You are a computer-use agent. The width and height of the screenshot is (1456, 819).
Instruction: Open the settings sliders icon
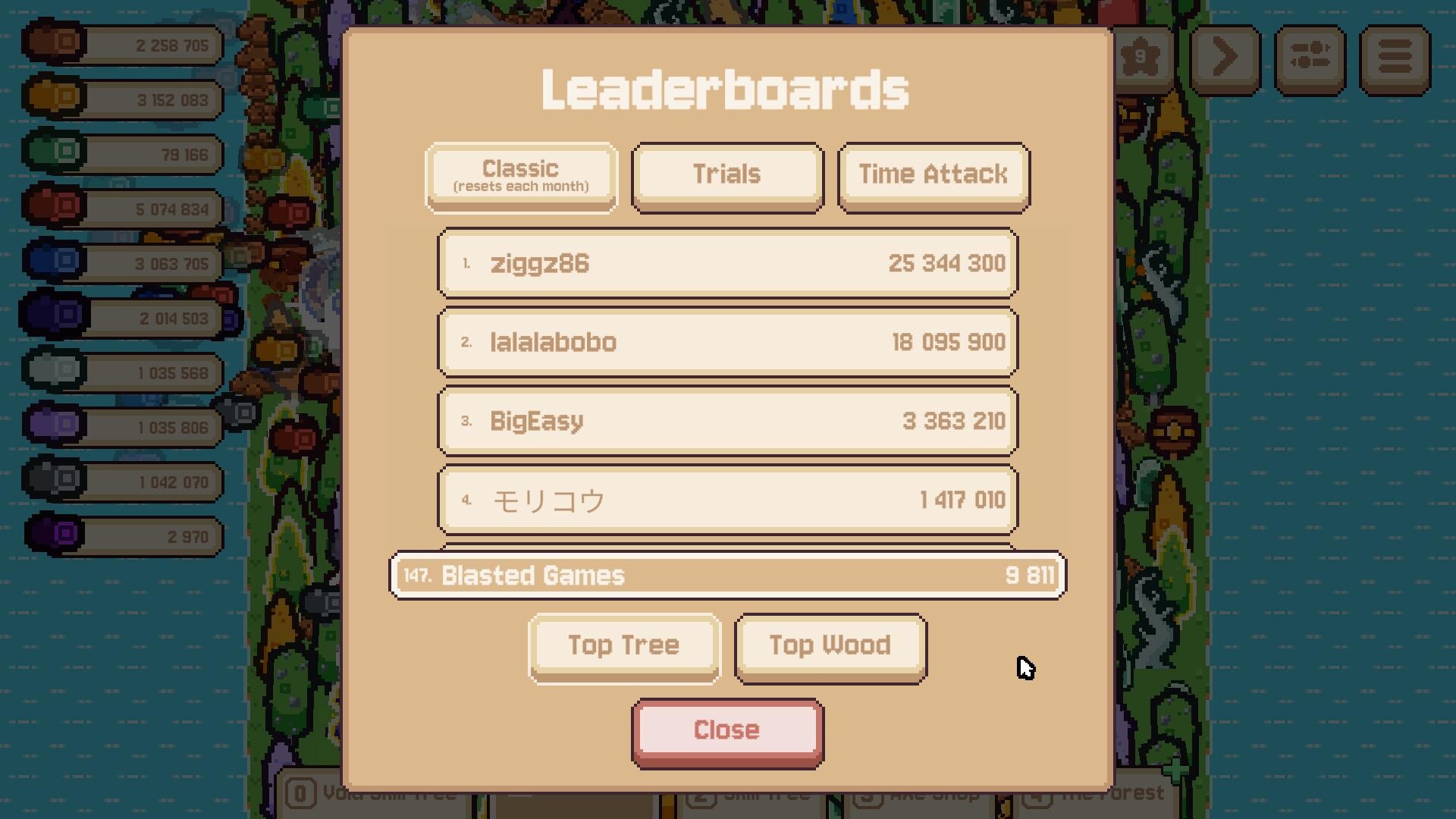1310,58
